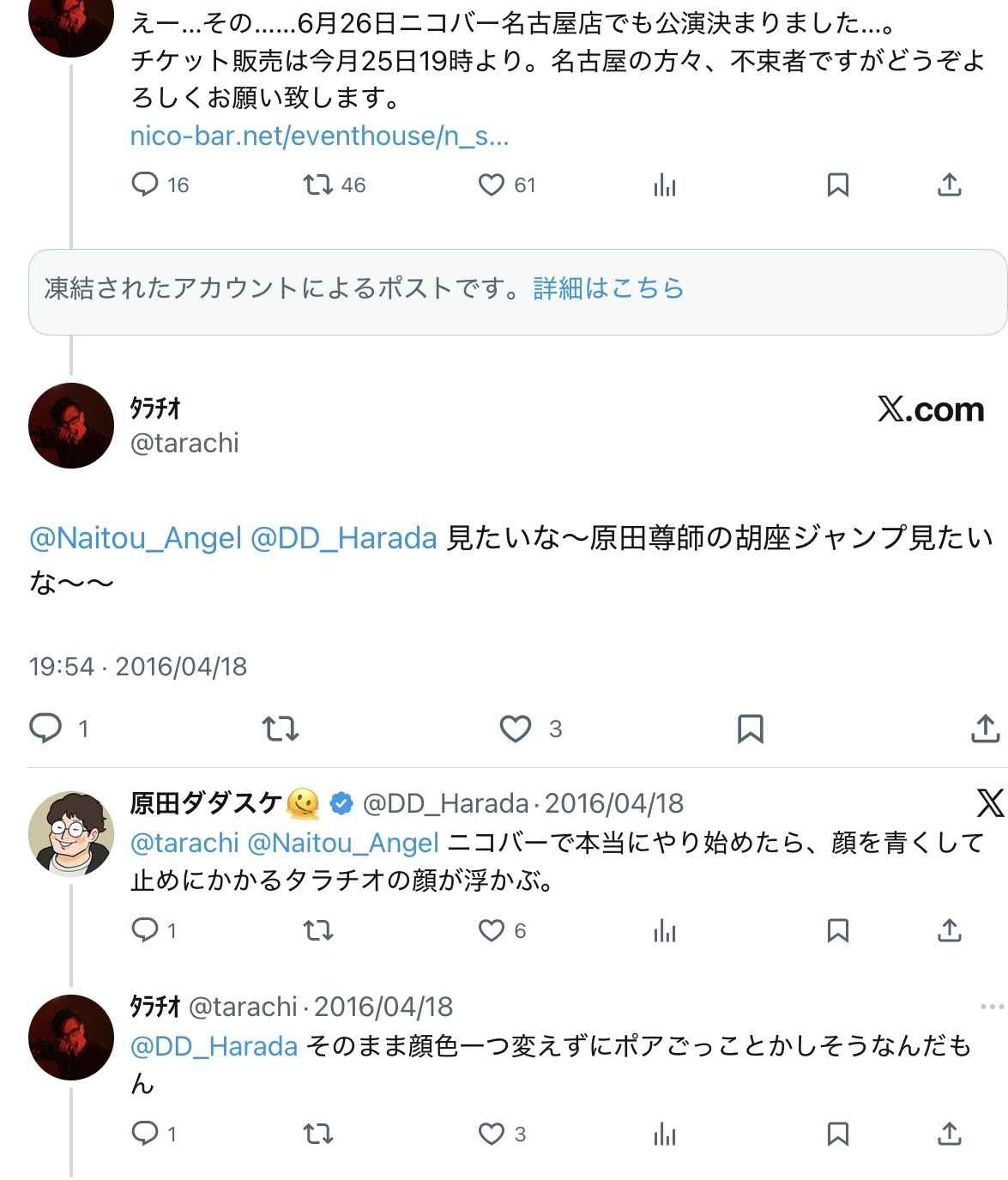Image resolution: width=1008 pixels, height=1180 pixels.
Task: Bookmark 原田ダダスケ's reply
Action: tap(837, 930)
